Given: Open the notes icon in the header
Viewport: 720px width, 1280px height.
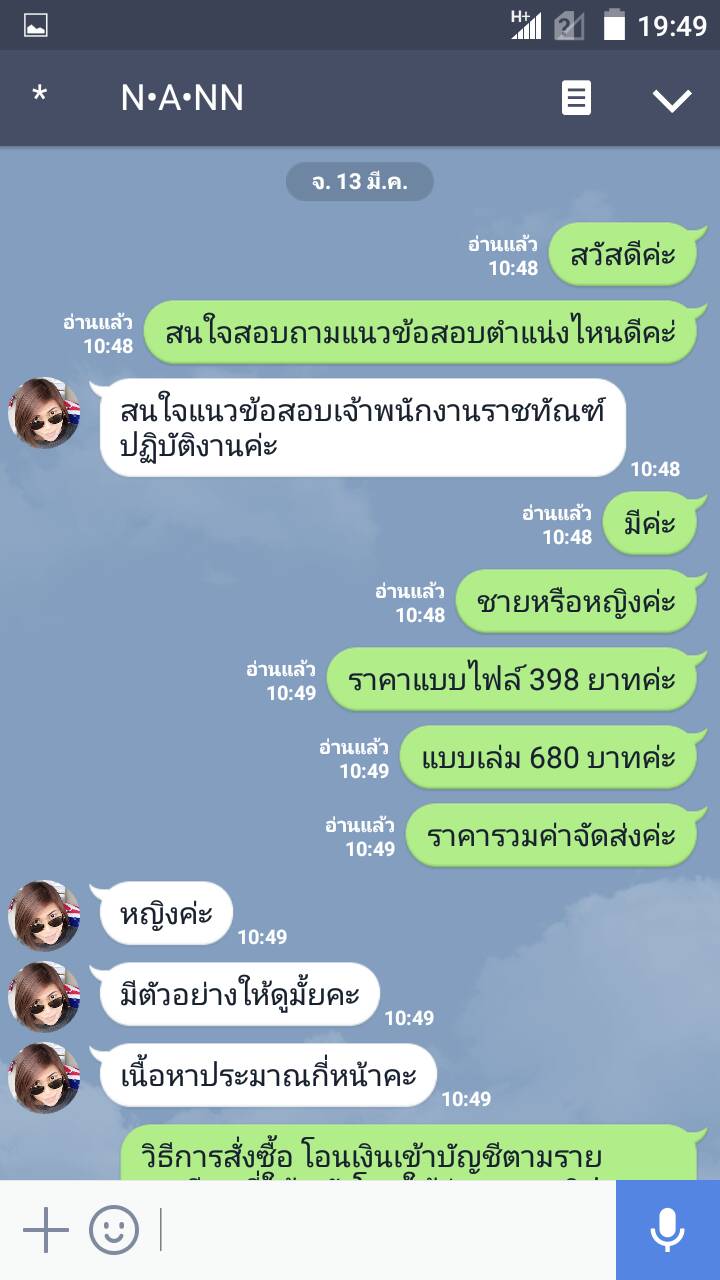Looking at the screenshot, I should pyautogui.click(x=576, y=98).
